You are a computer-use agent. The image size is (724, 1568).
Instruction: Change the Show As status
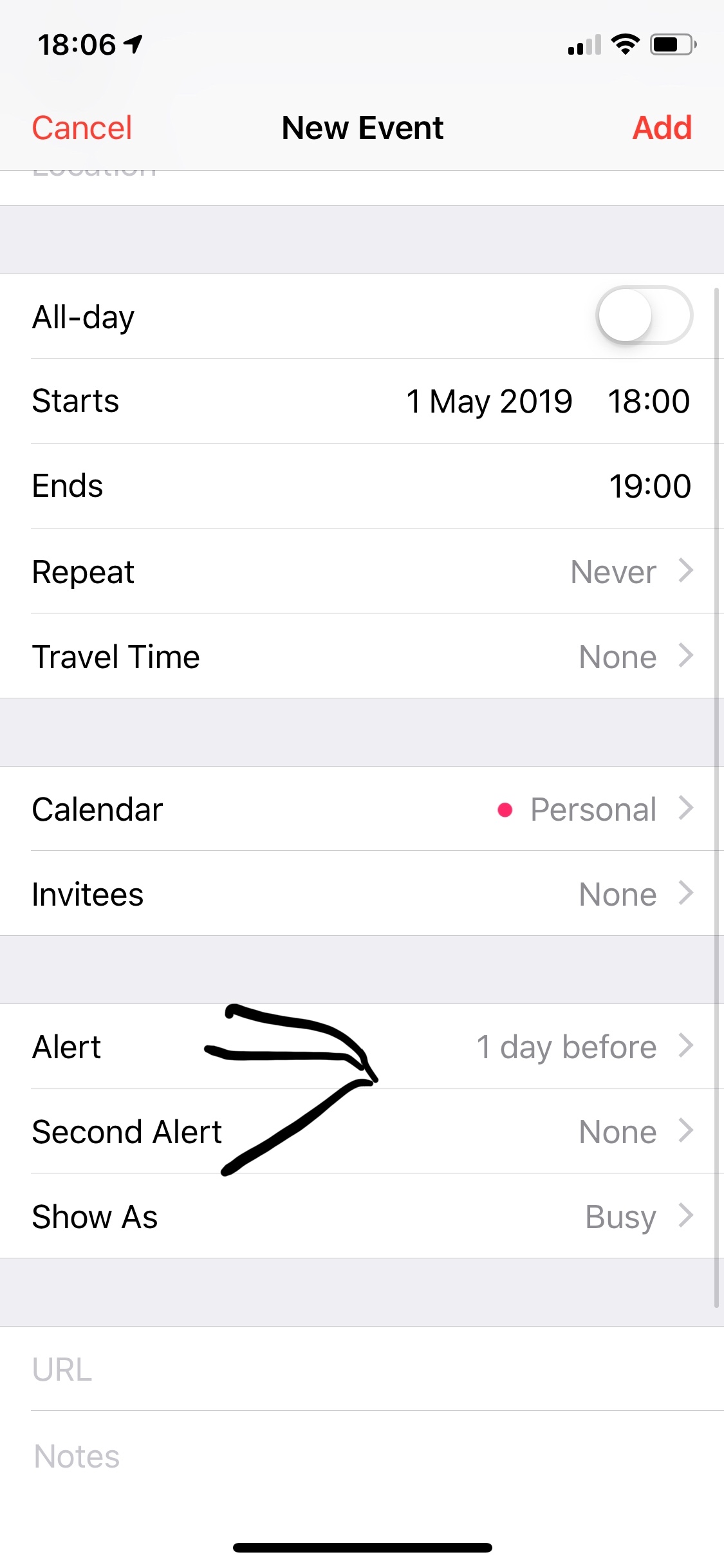(x=362, y=1216)
